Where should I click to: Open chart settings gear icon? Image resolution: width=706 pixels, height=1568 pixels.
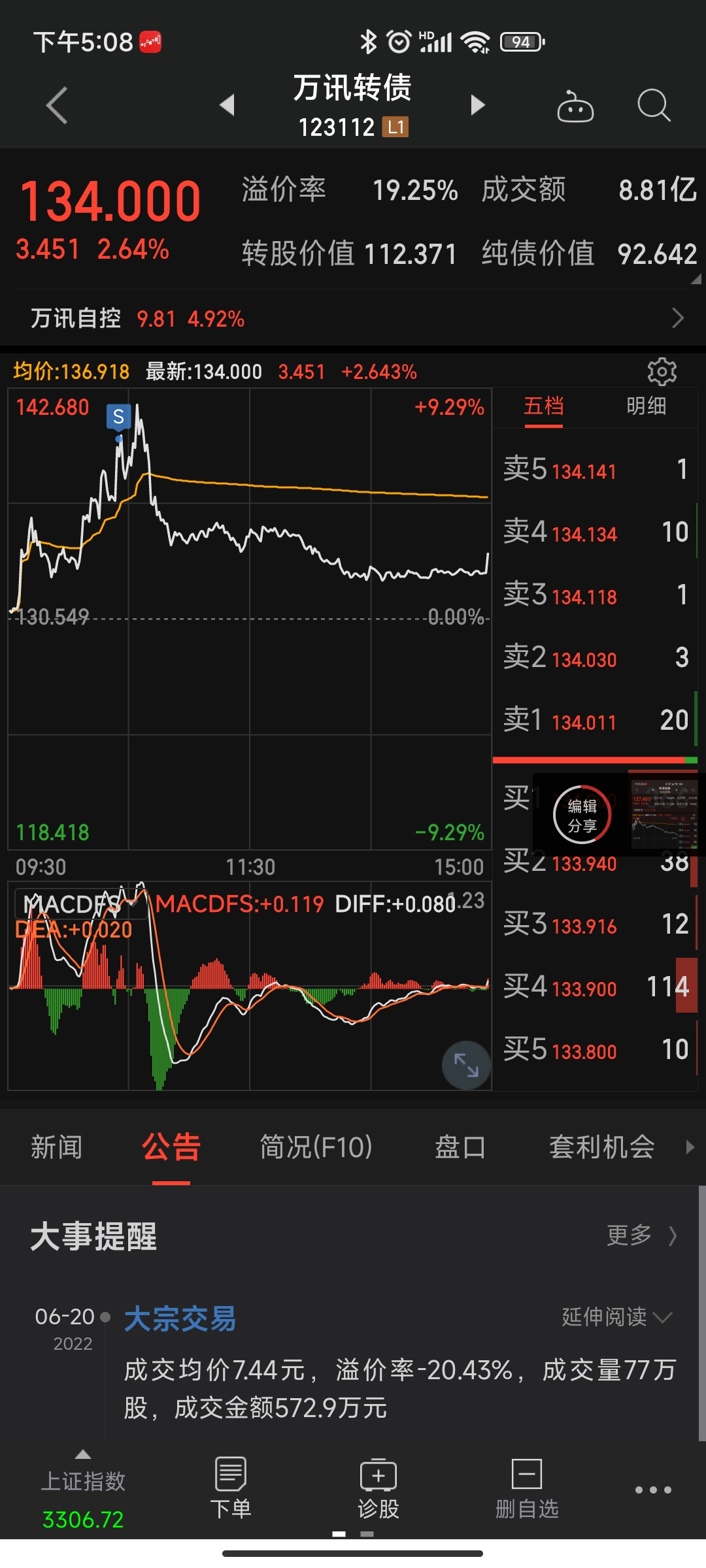[662, 372]
